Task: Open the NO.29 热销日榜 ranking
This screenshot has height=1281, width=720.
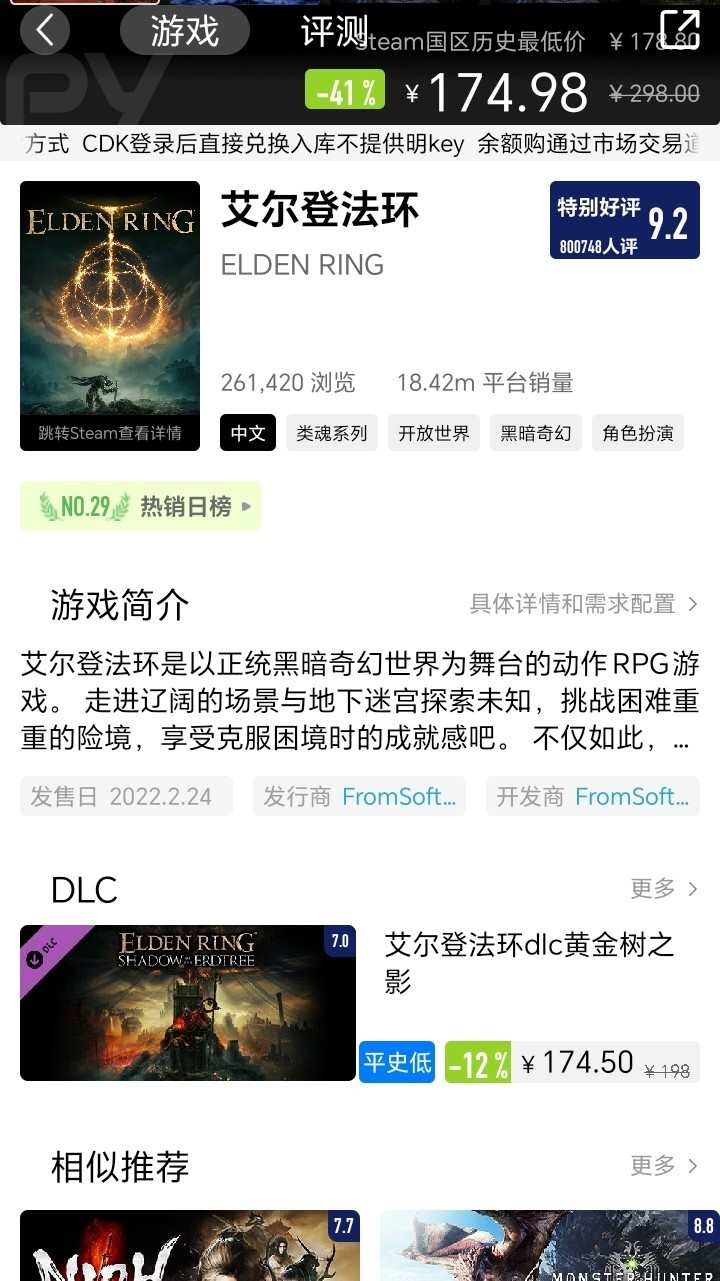Action: (x=140, y=506)
